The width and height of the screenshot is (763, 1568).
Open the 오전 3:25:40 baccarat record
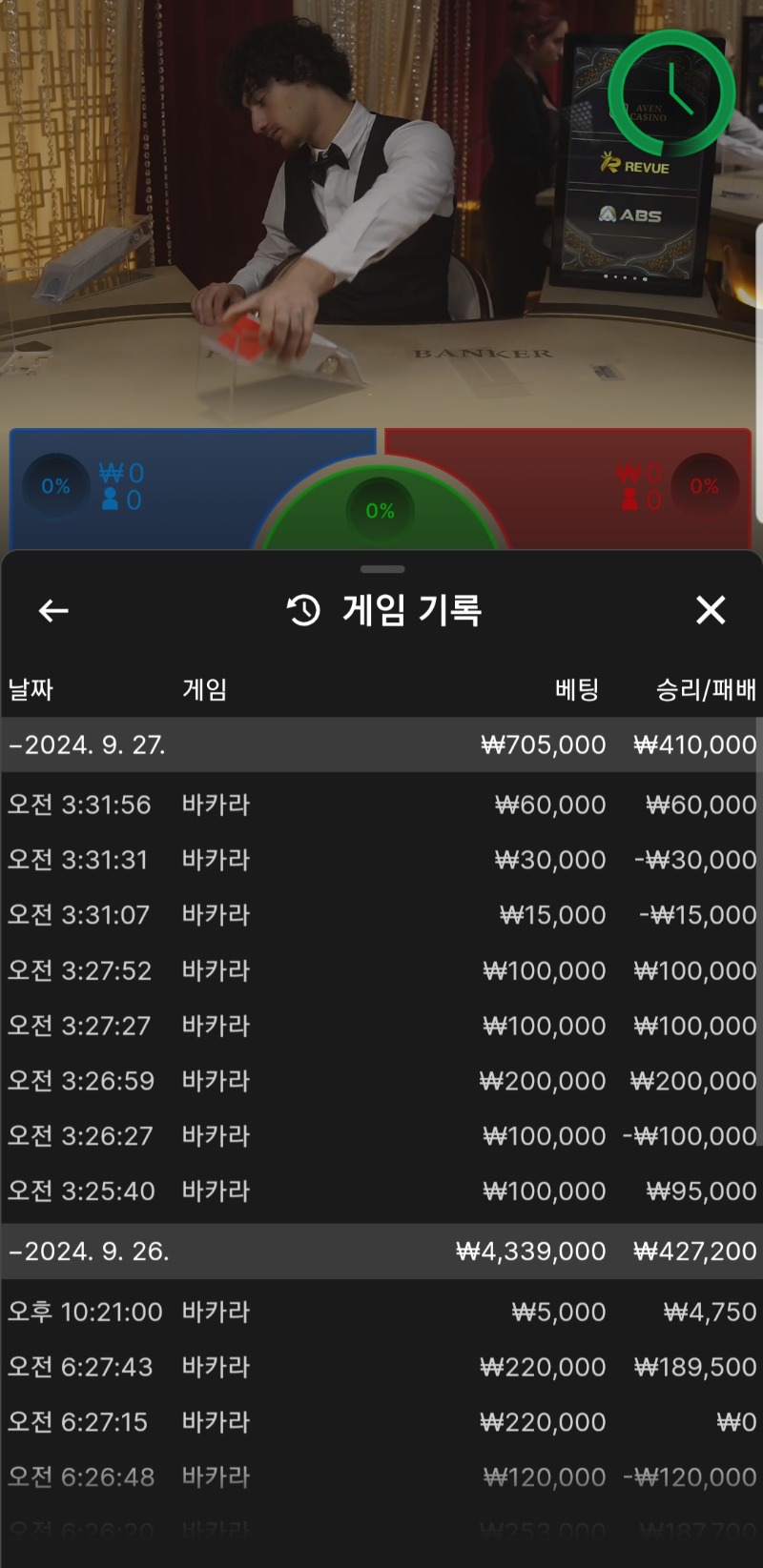381,1191
